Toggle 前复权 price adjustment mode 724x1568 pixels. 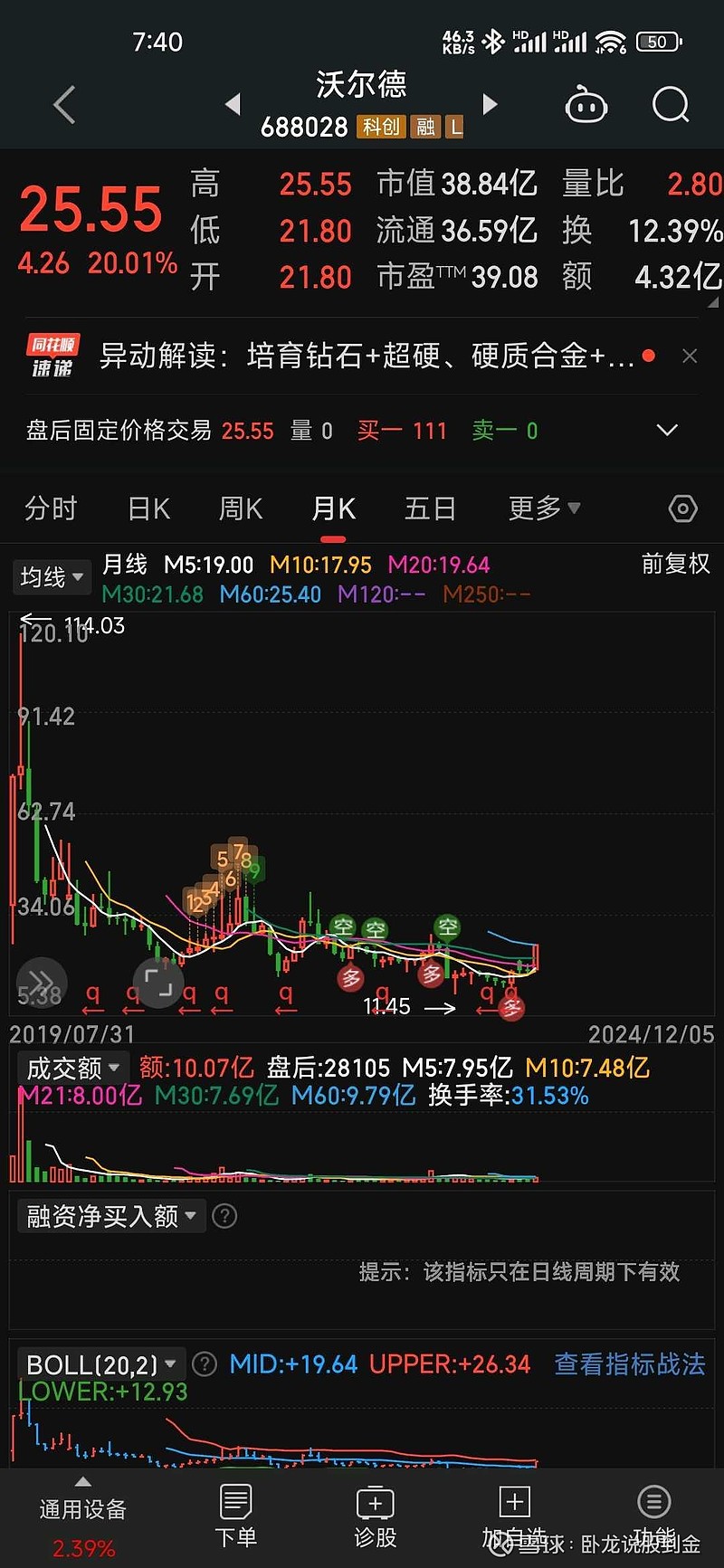(x=675, y=565)
